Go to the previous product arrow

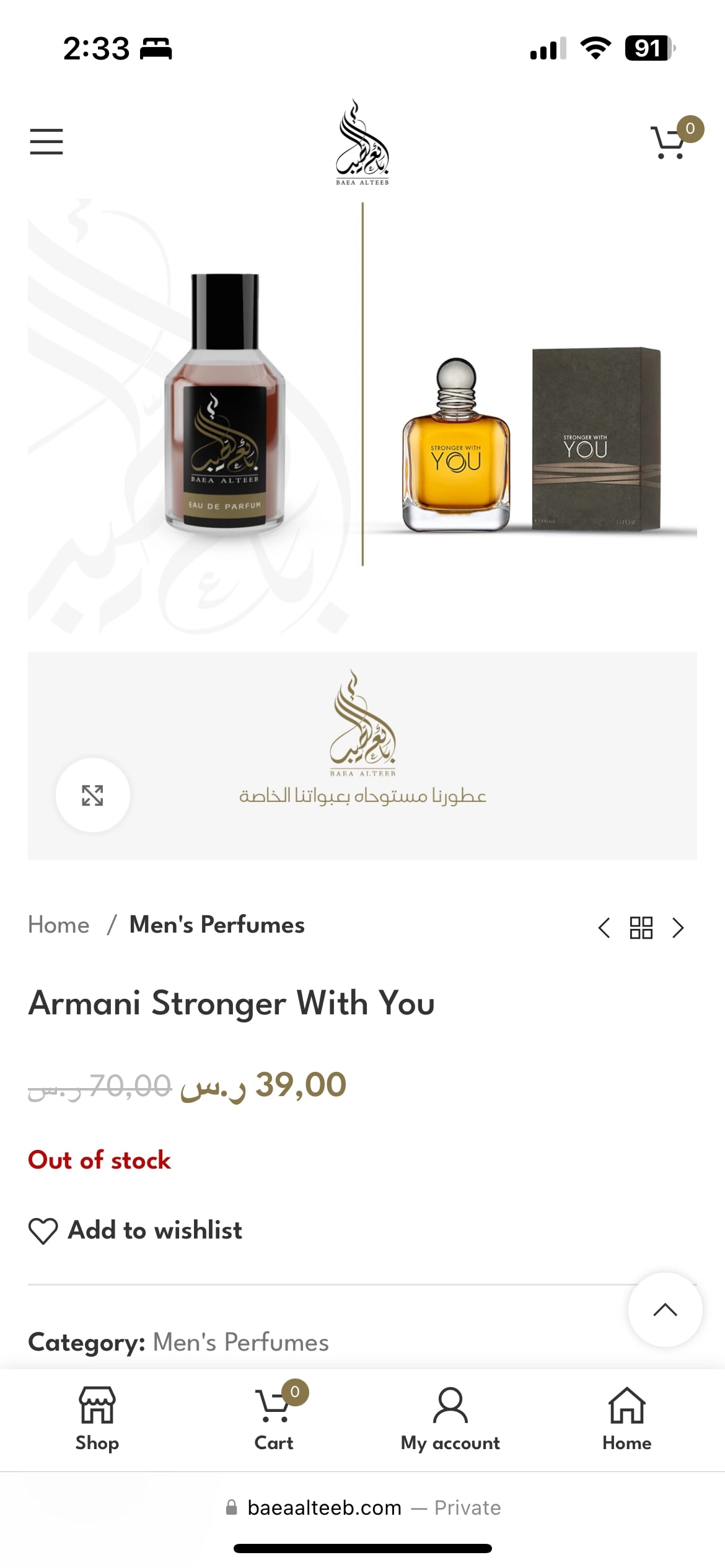coord(604,928)
